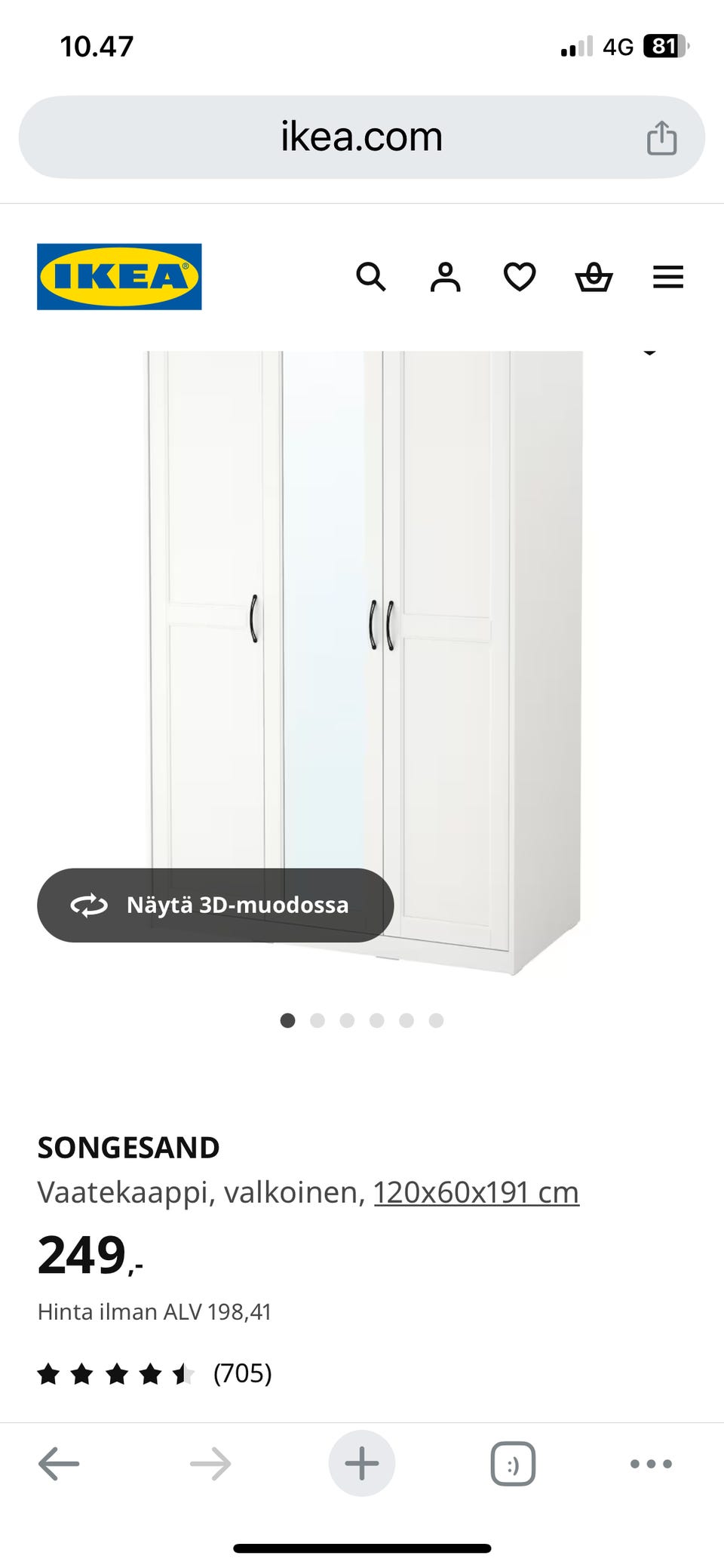This screenshot has height=1568, width=724.
Task: Open the 705 customer reviews rating
Action: click(155, 1373)
